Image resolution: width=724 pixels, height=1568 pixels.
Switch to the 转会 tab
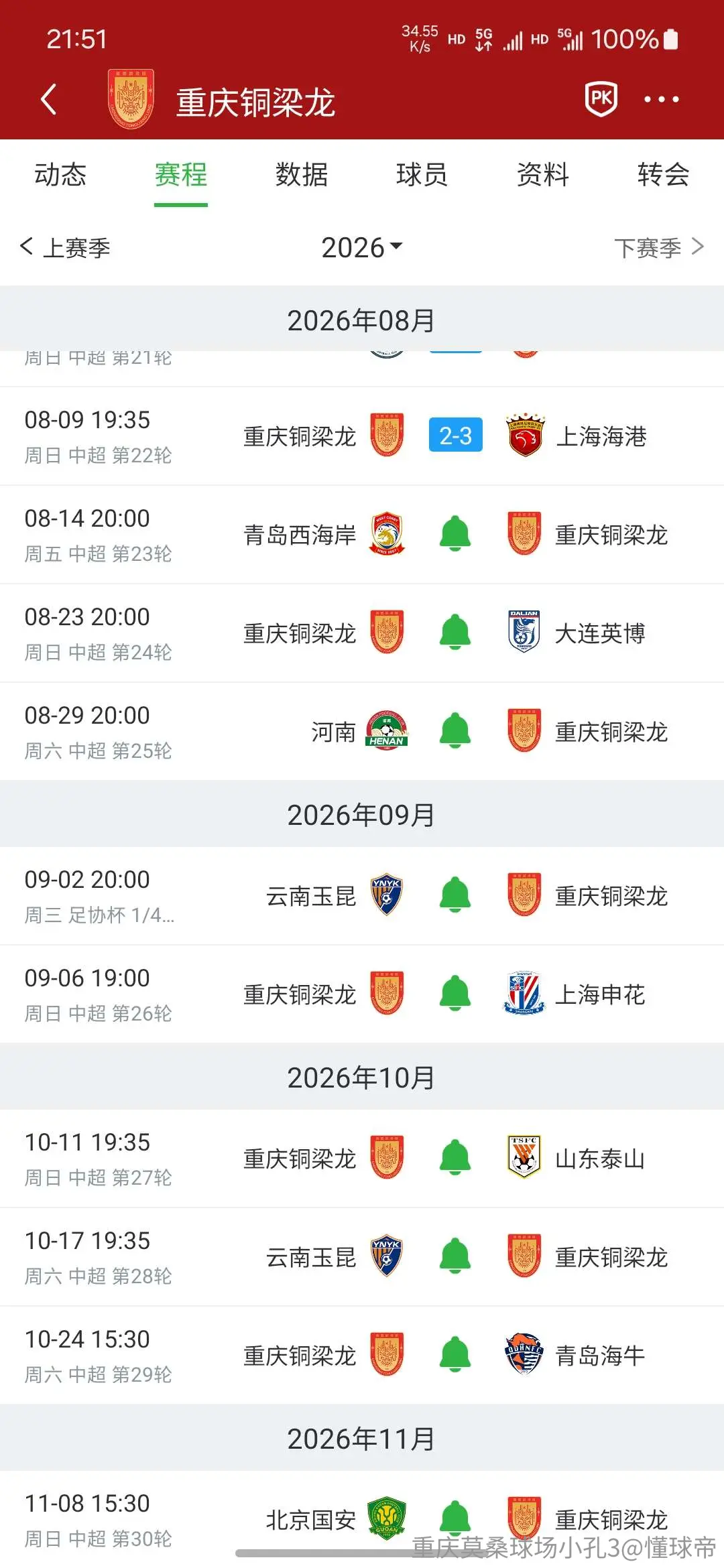pyautogui.click(x=664, y=175)
